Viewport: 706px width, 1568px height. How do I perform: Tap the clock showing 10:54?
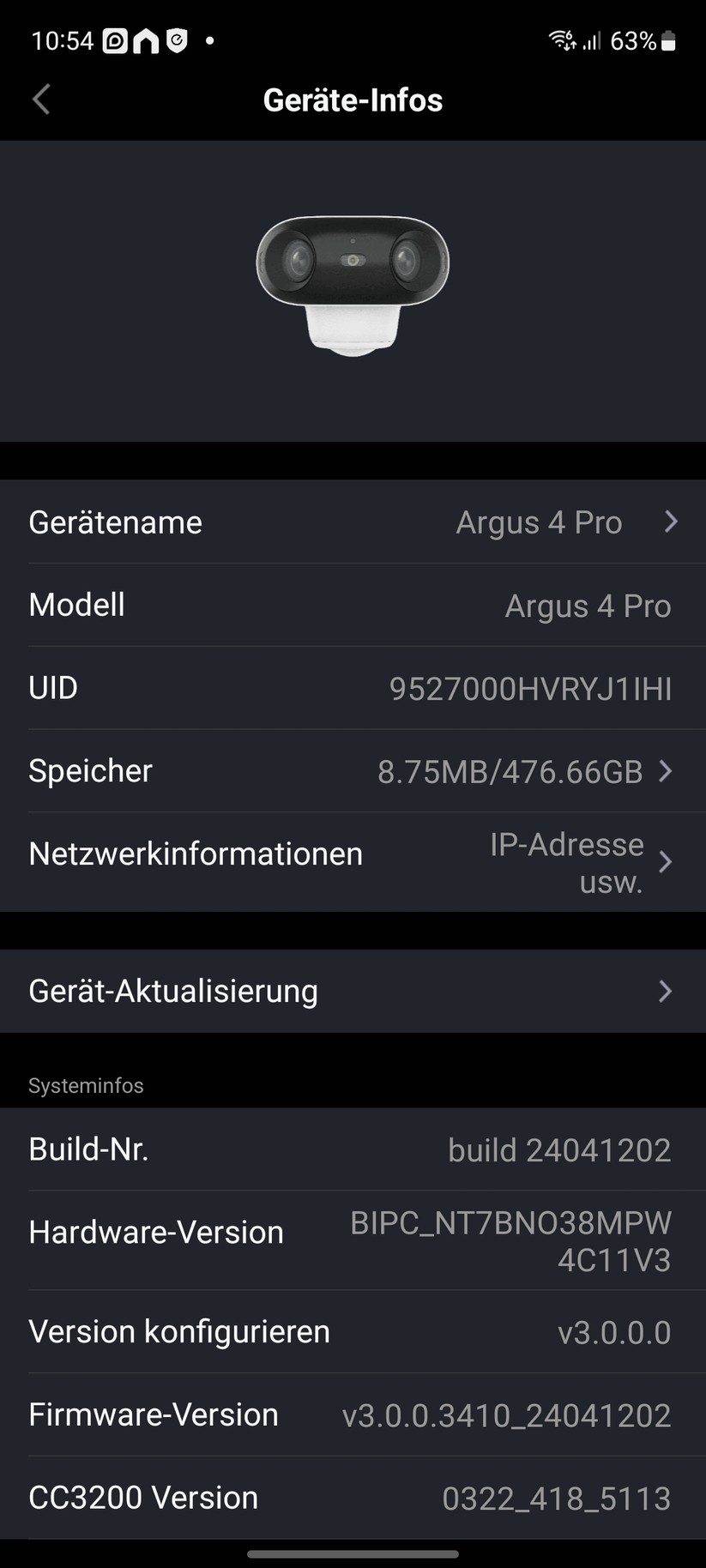click(62, 40)
